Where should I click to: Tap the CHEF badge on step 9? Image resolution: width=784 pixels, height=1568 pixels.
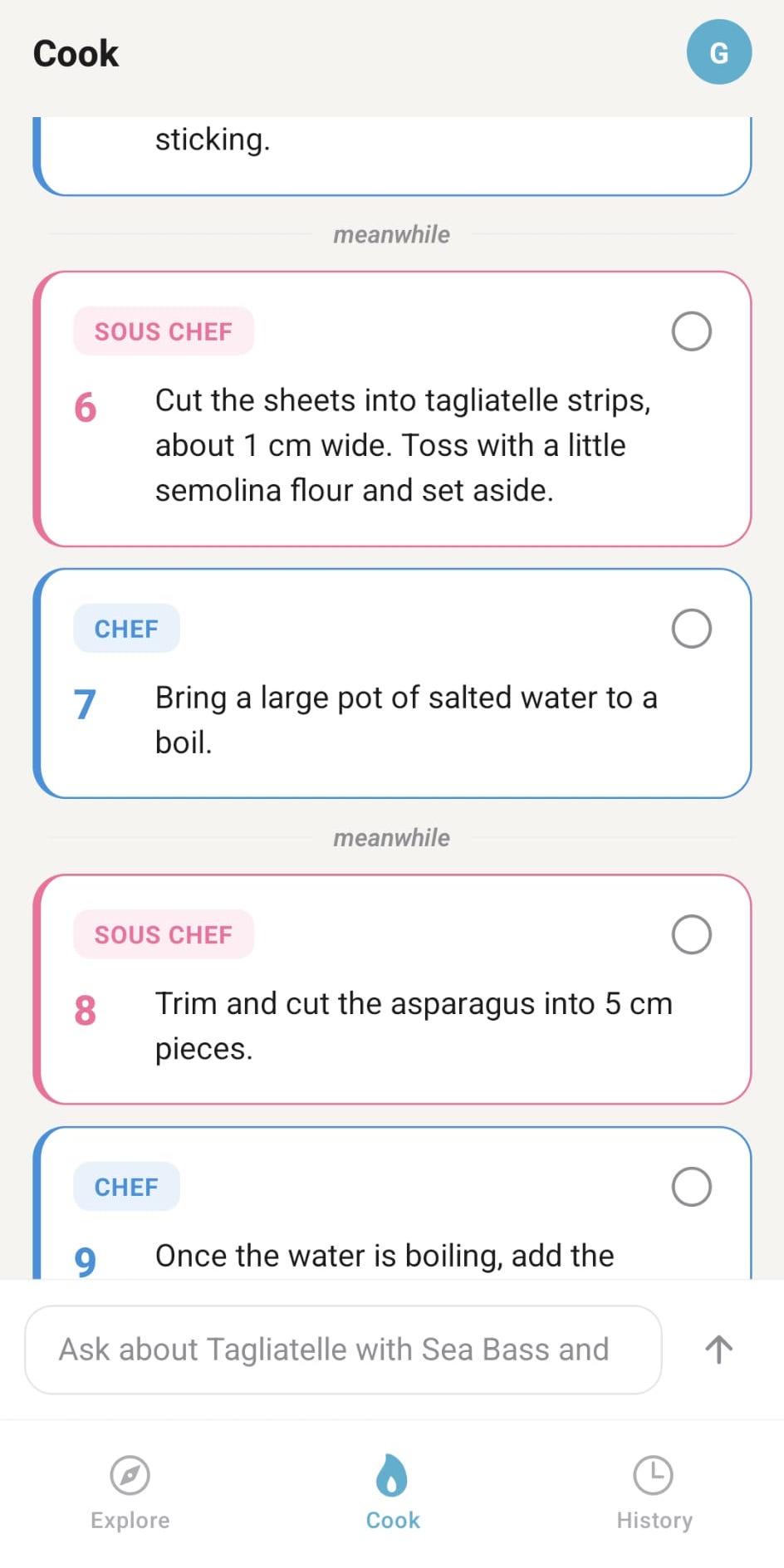click(126, 1186)
